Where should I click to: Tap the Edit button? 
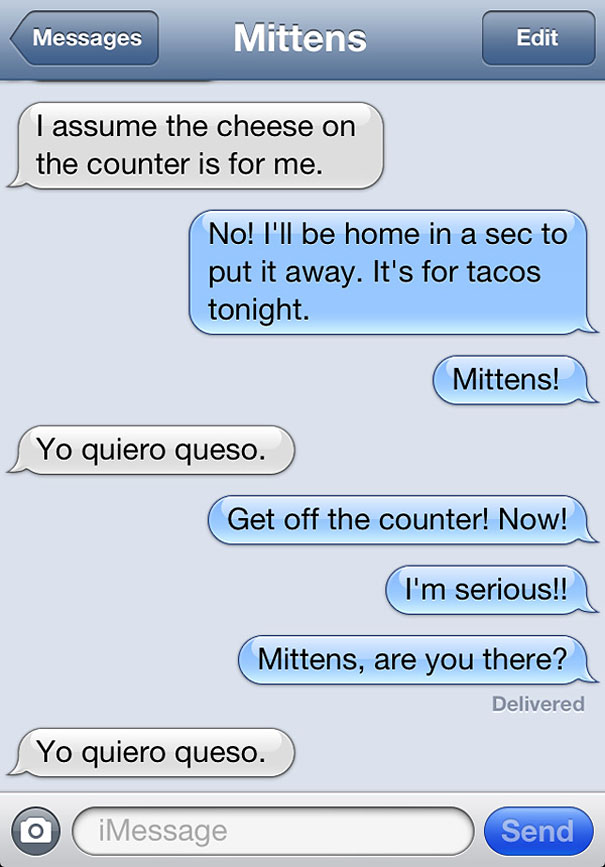coord(537,39)
